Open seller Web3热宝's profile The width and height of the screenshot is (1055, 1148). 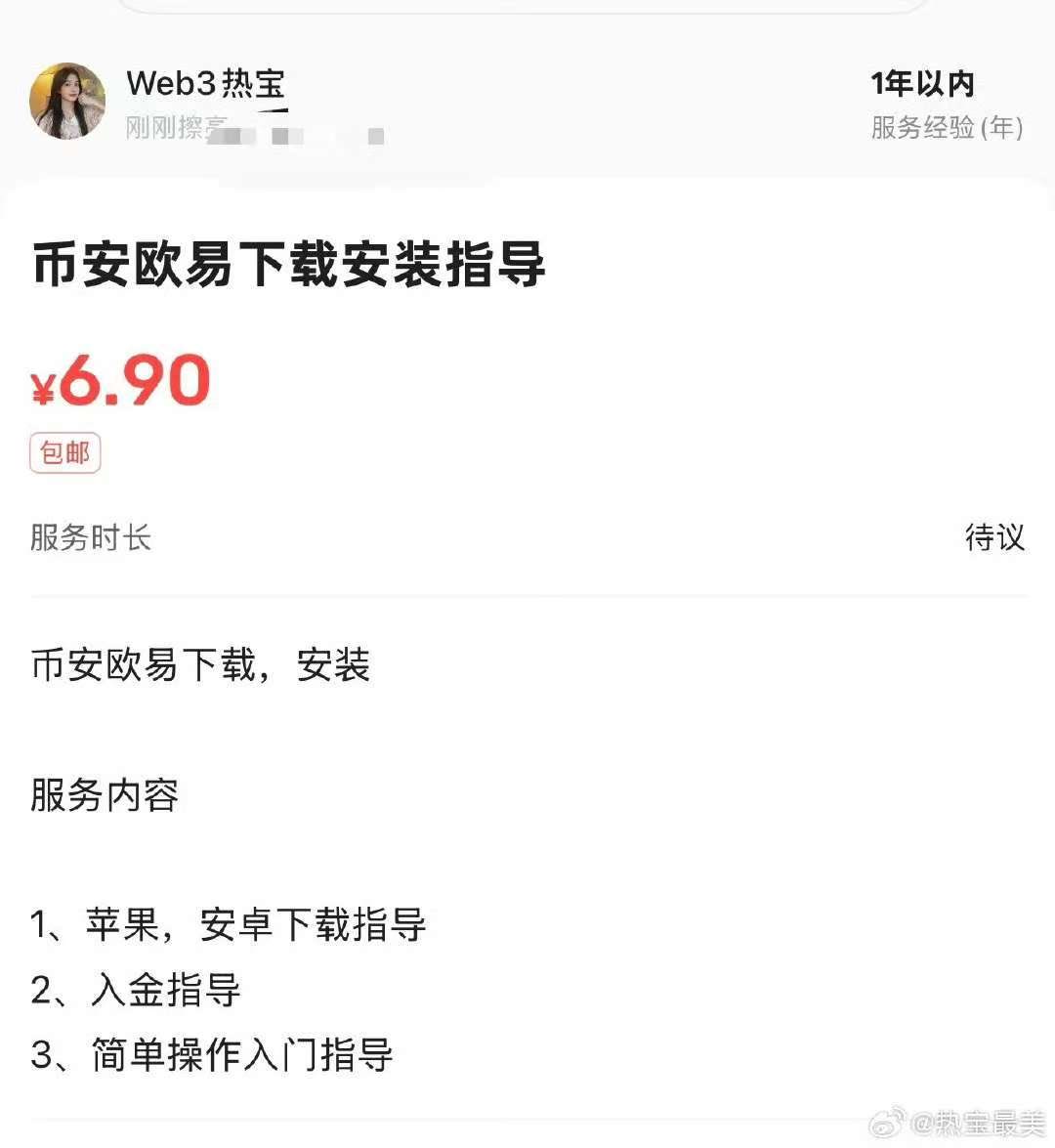[67, 102]
